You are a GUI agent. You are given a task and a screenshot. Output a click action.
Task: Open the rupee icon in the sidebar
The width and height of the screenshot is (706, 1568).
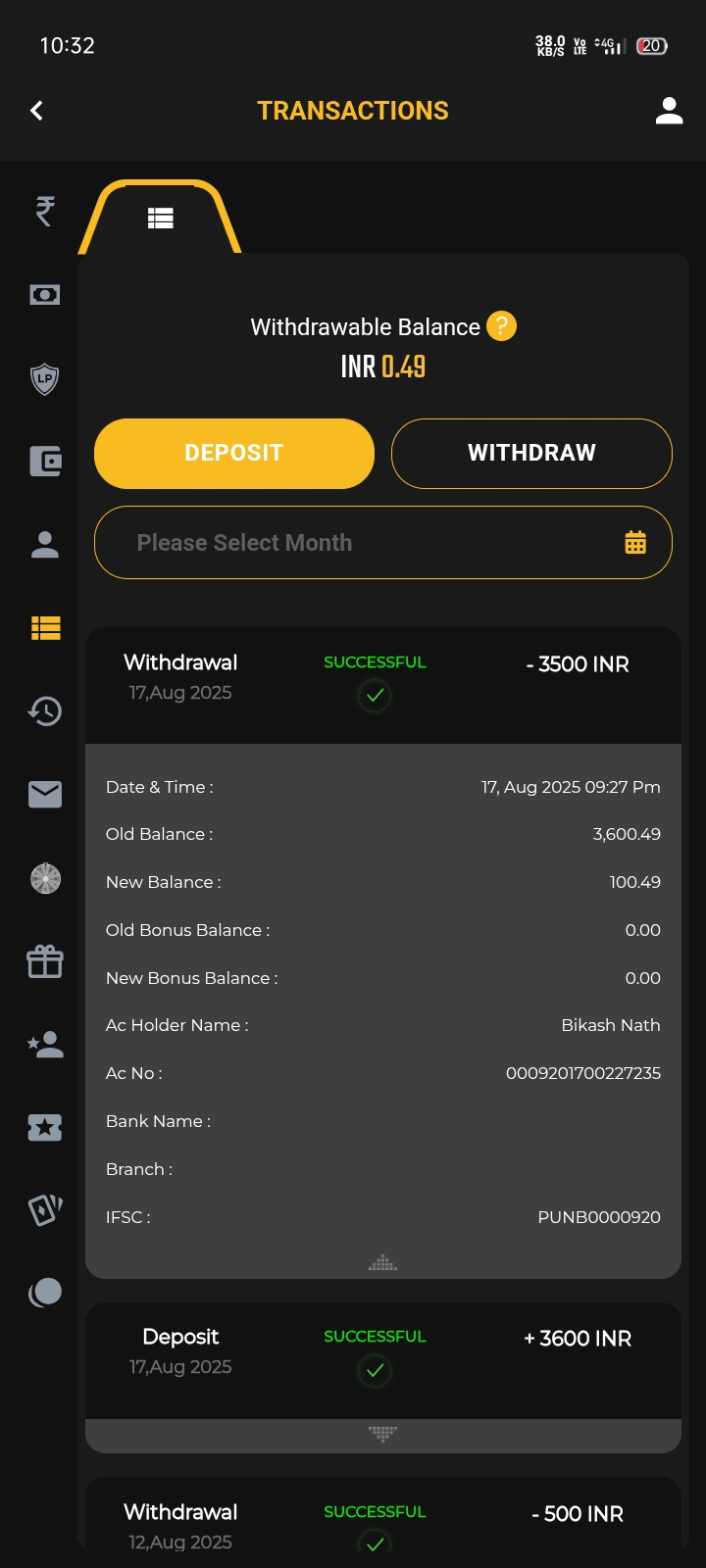[45, 211]
